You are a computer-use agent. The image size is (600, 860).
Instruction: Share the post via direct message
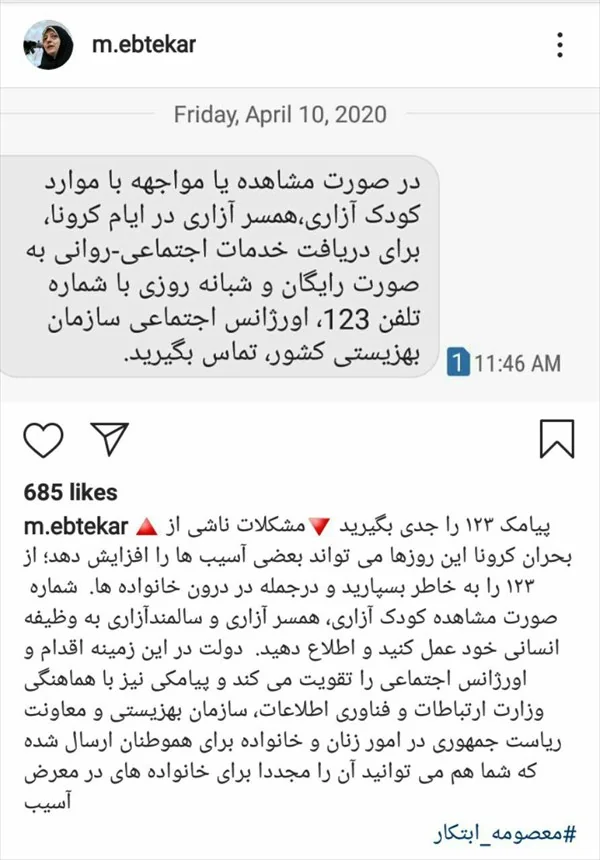108,439
